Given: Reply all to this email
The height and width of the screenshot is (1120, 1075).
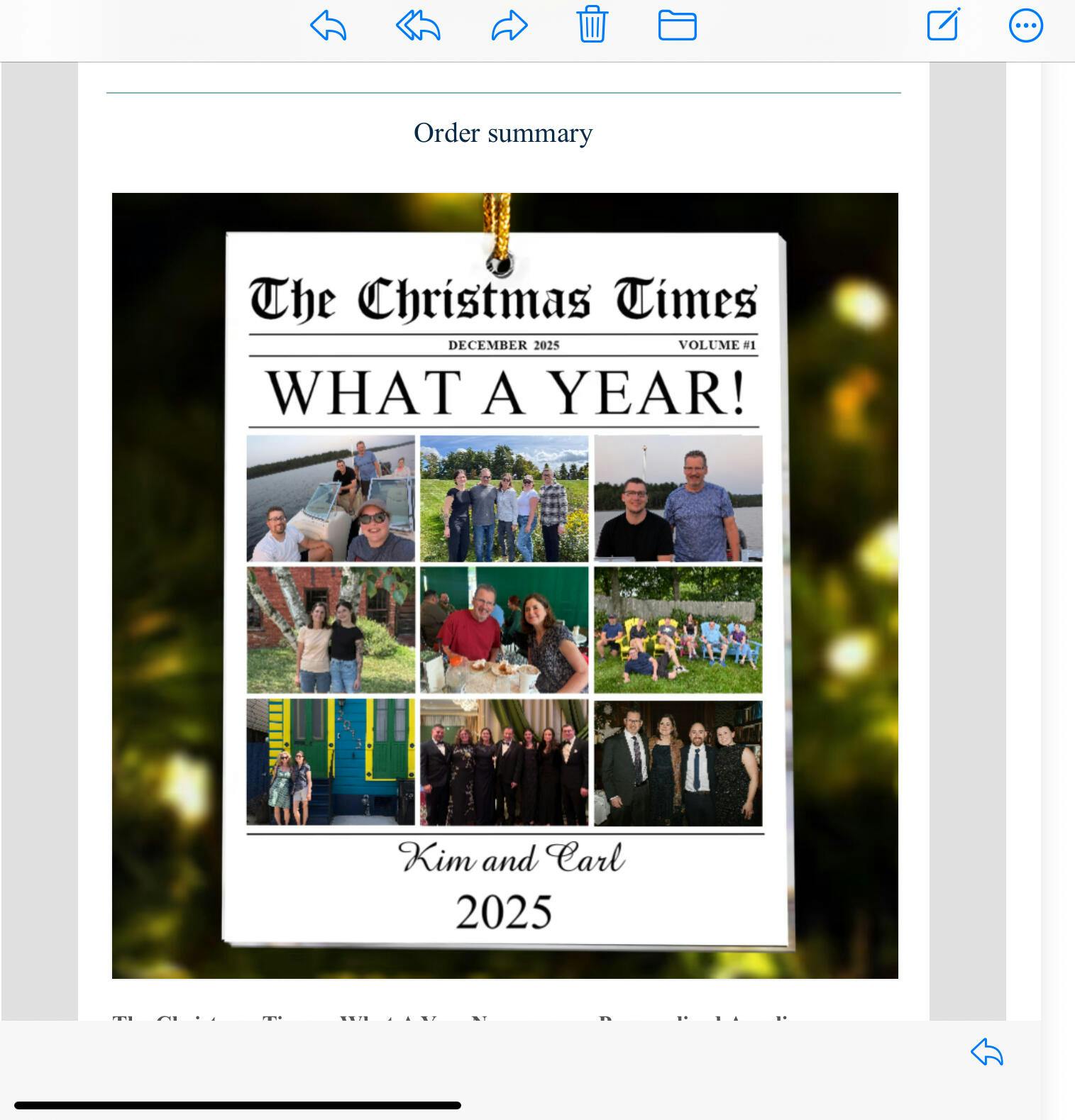Looking at the screenshot, I should [x=418, y=26].
